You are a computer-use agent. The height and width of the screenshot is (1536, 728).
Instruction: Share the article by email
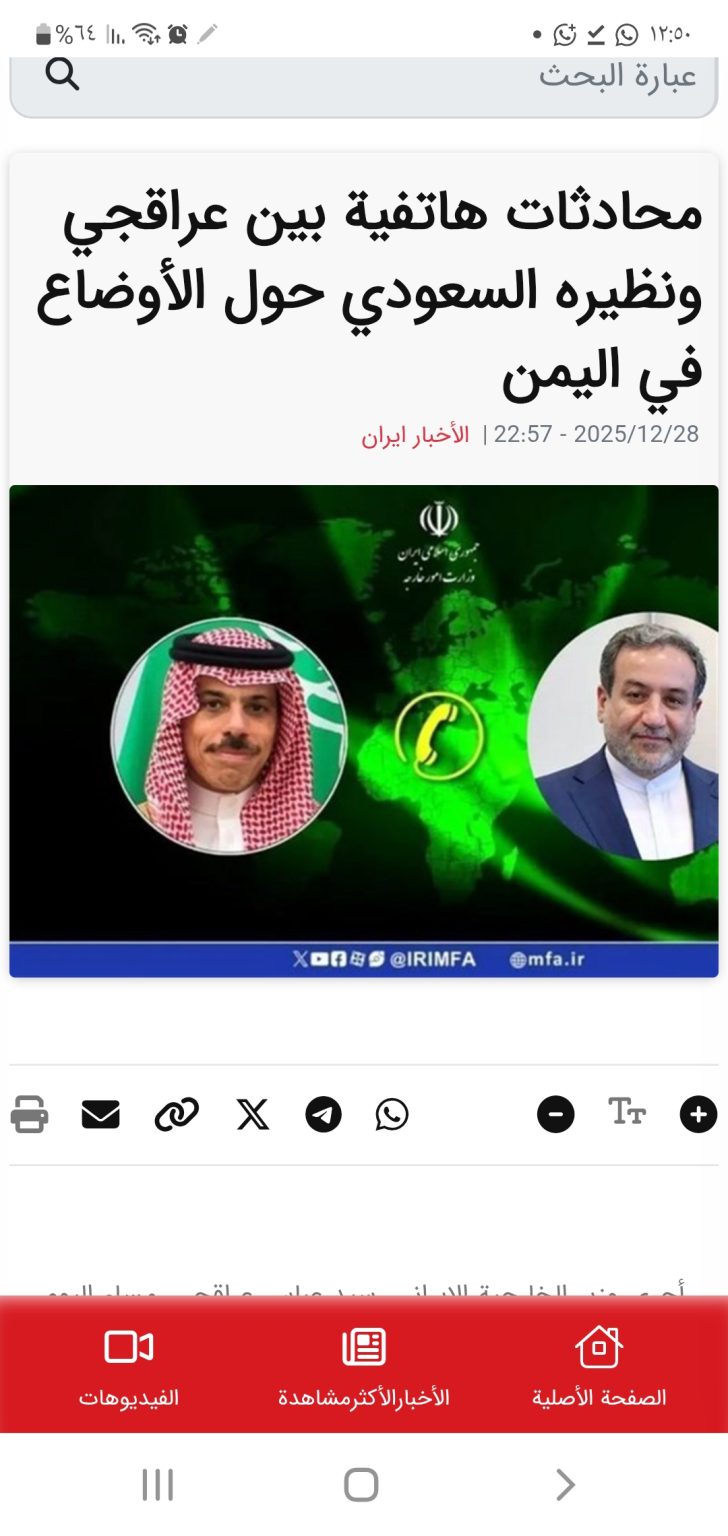(101, 1114)
